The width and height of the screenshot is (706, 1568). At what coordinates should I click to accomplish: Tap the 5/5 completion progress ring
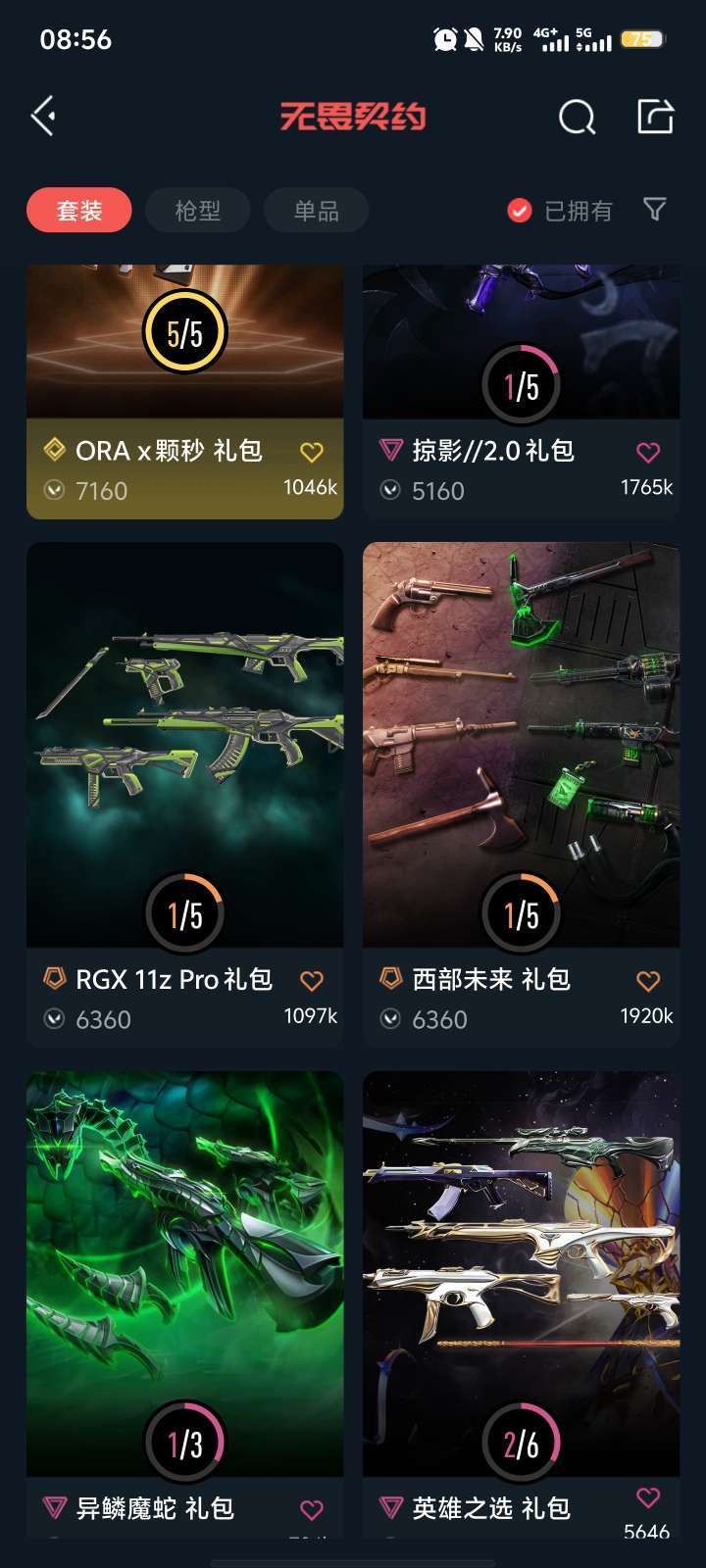pos(184,331)
